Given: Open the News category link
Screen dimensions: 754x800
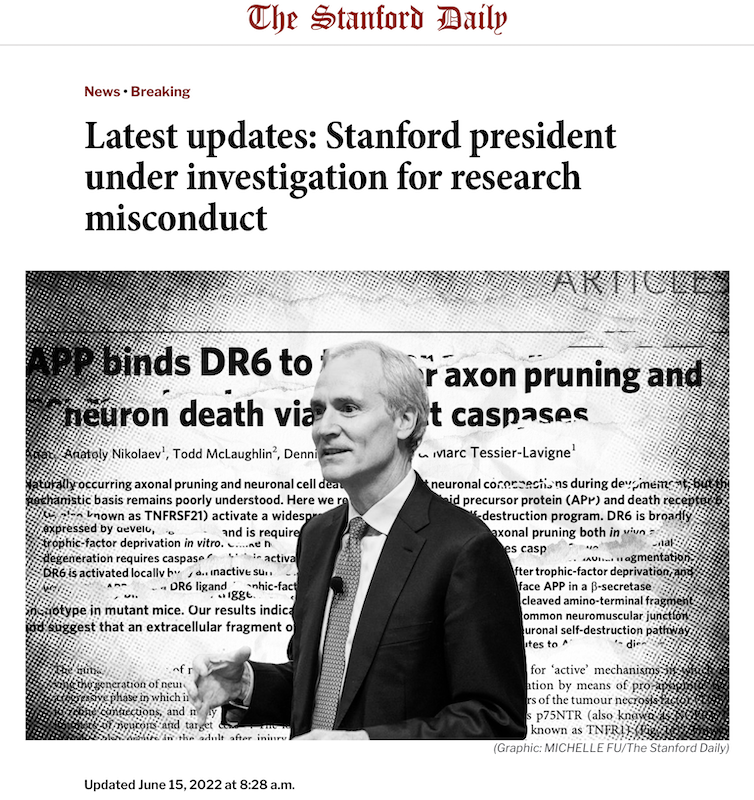Looking at the screenshot, I should click(x=101, y=92).
